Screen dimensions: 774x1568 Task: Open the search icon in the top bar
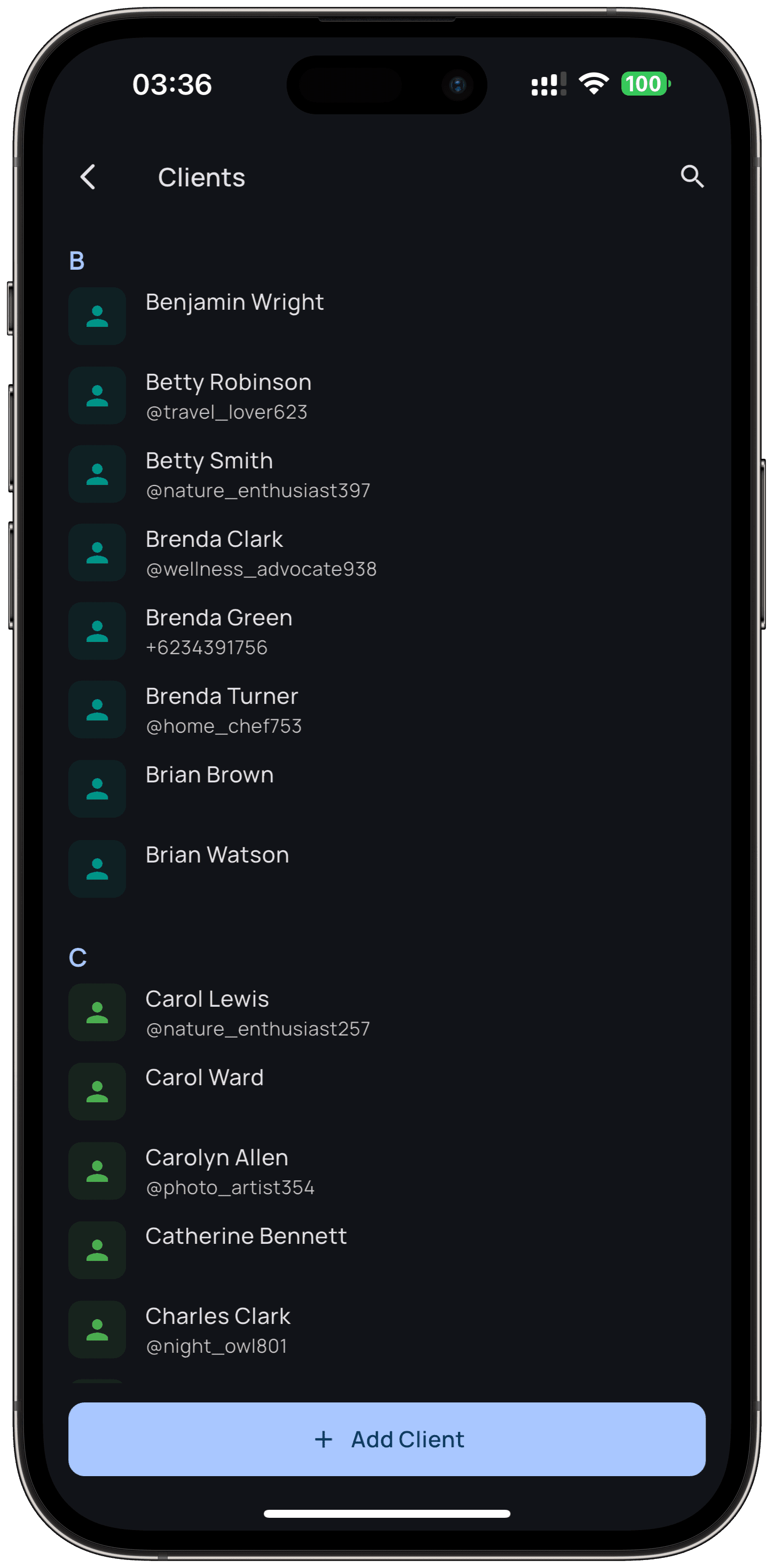click(691, 177)
